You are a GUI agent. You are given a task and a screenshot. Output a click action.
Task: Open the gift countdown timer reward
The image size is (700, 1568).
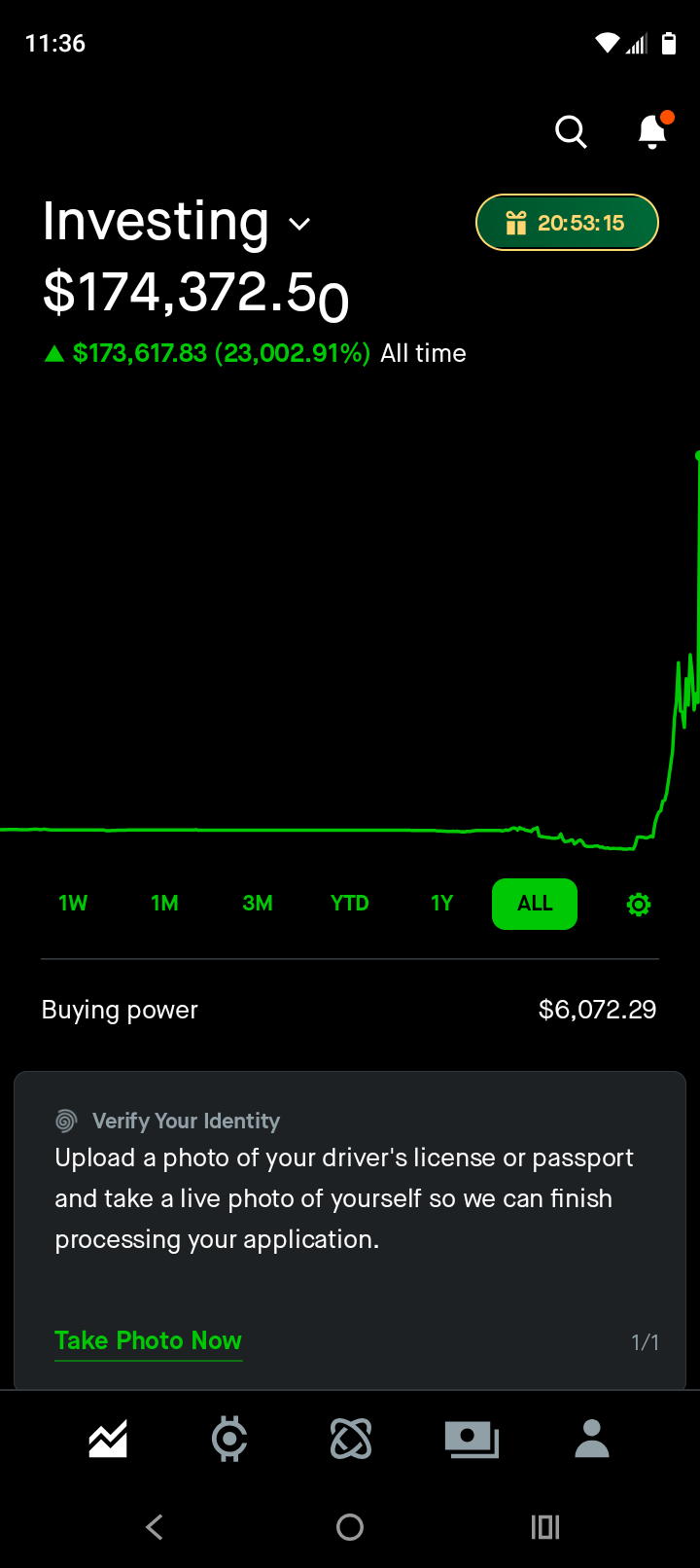(x=567, y=223)
